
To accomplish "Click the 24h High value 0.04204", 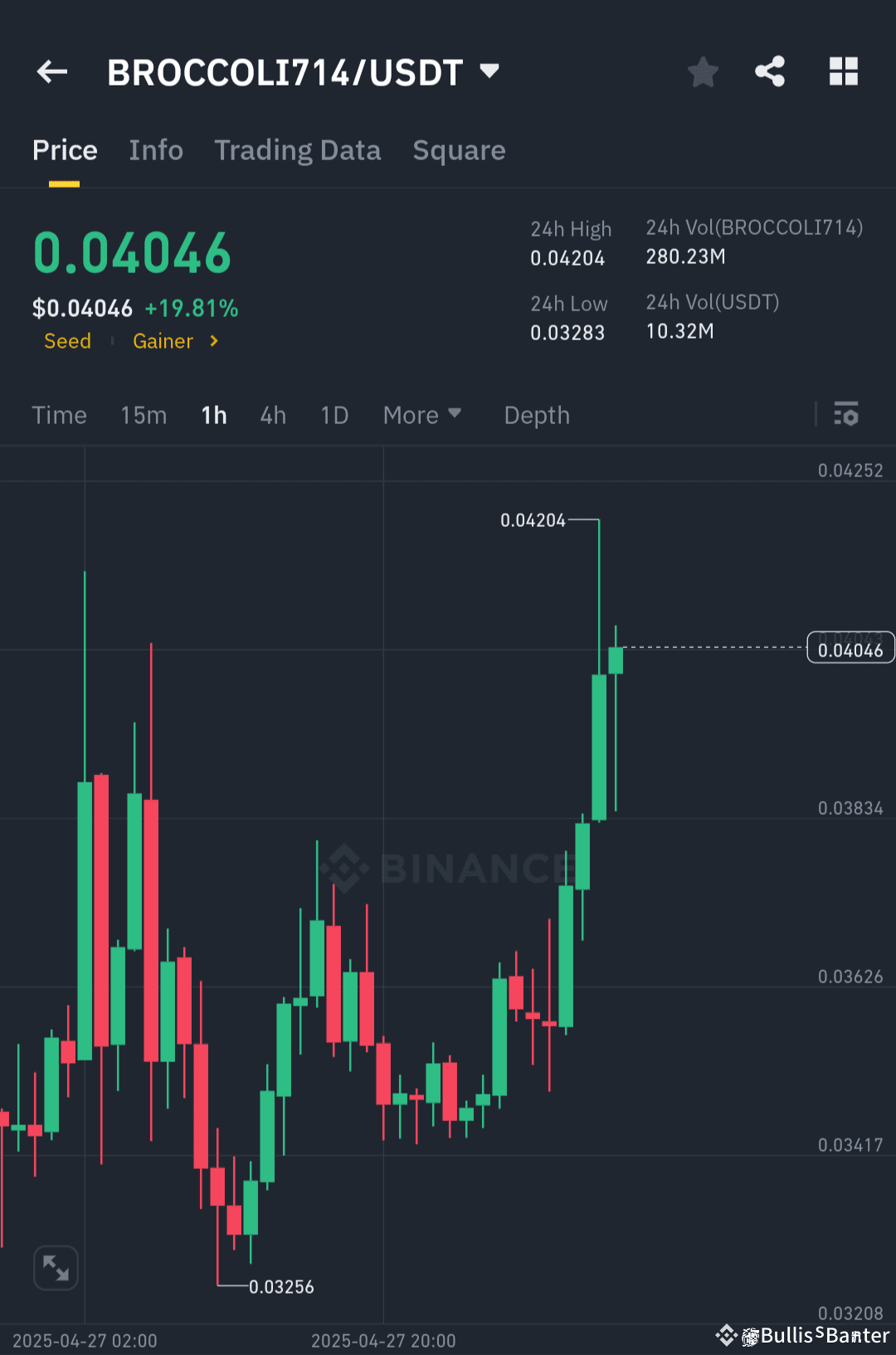I will click(567, 258).
